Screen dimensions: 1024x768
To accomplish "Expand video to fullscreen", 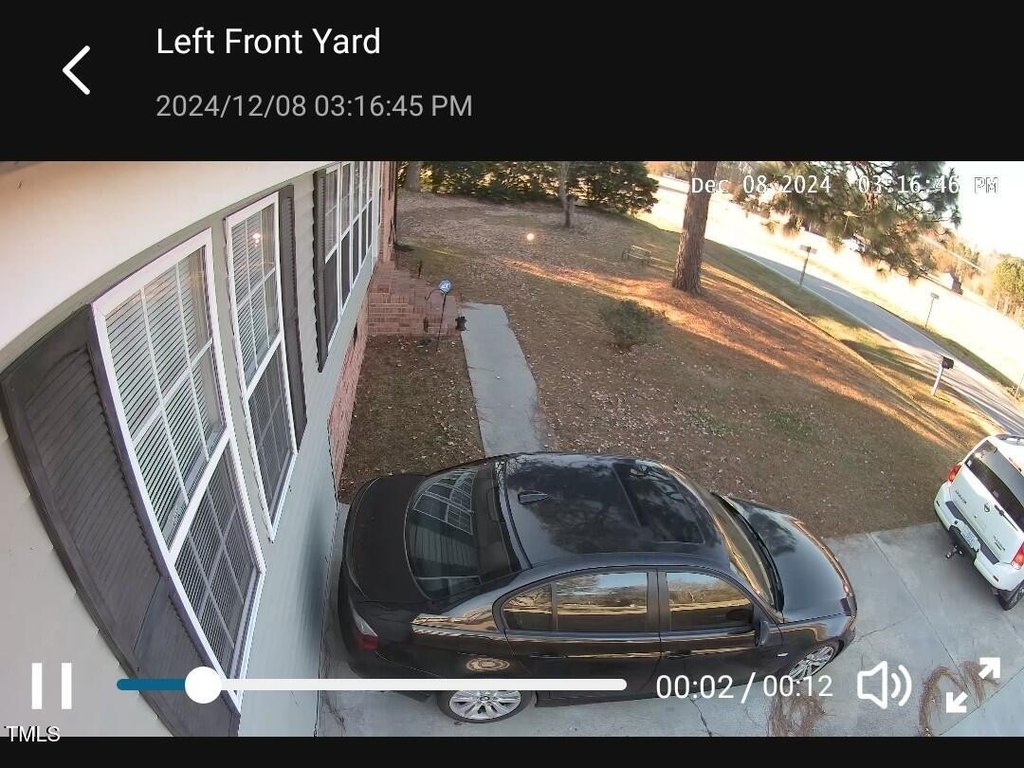I will [x=972, y=685].
